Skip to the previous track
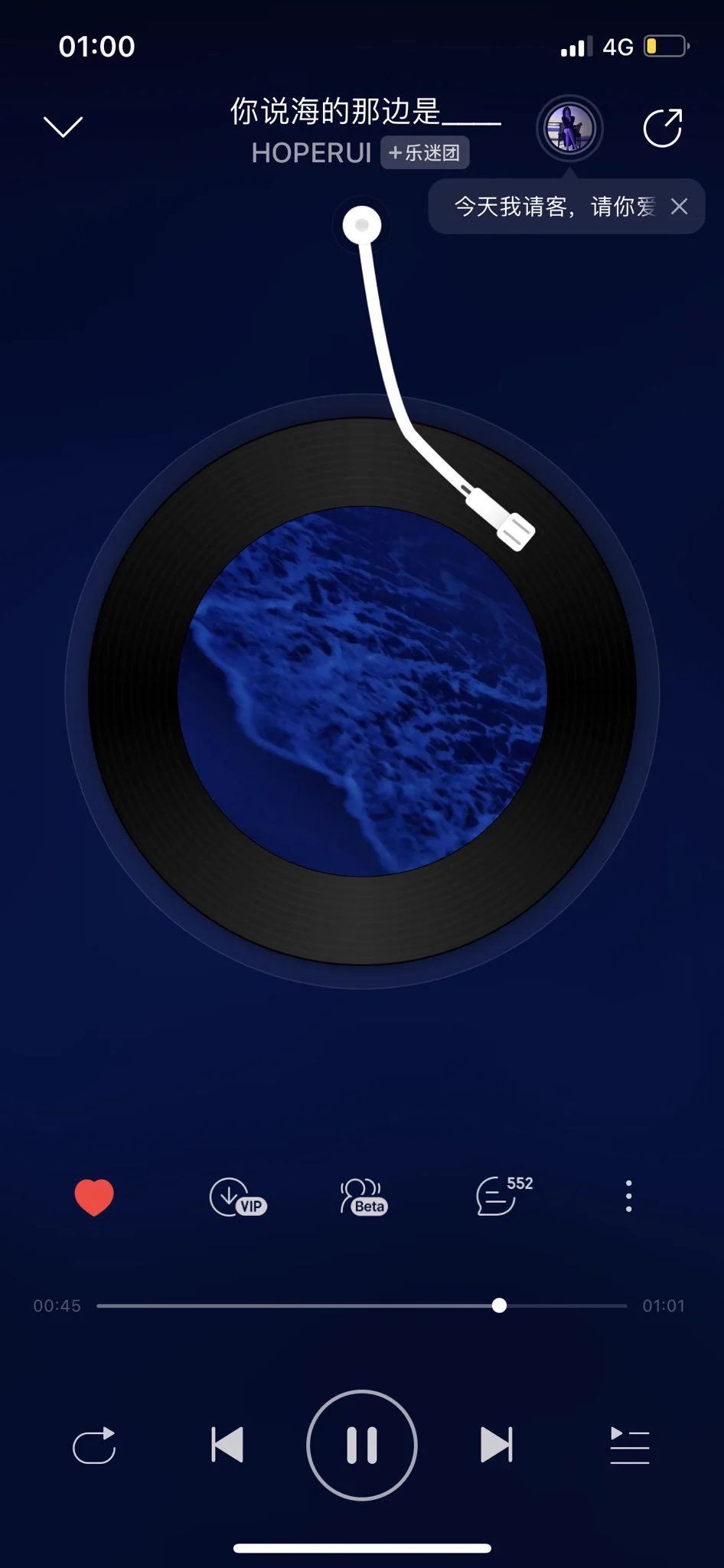 [x=227, y=1445]
